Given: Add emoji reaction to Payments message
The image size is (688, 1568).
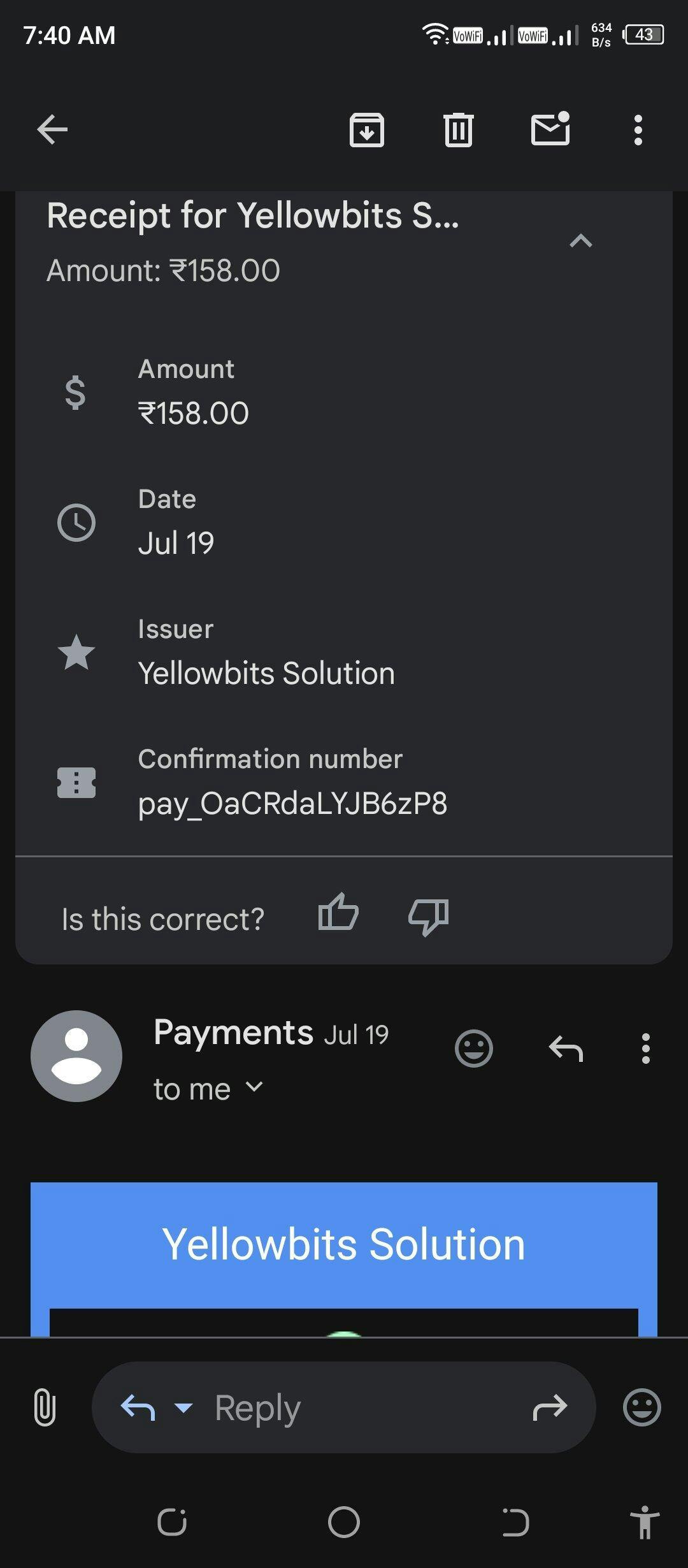Looking at the screenshot, I should point(474,1049).
